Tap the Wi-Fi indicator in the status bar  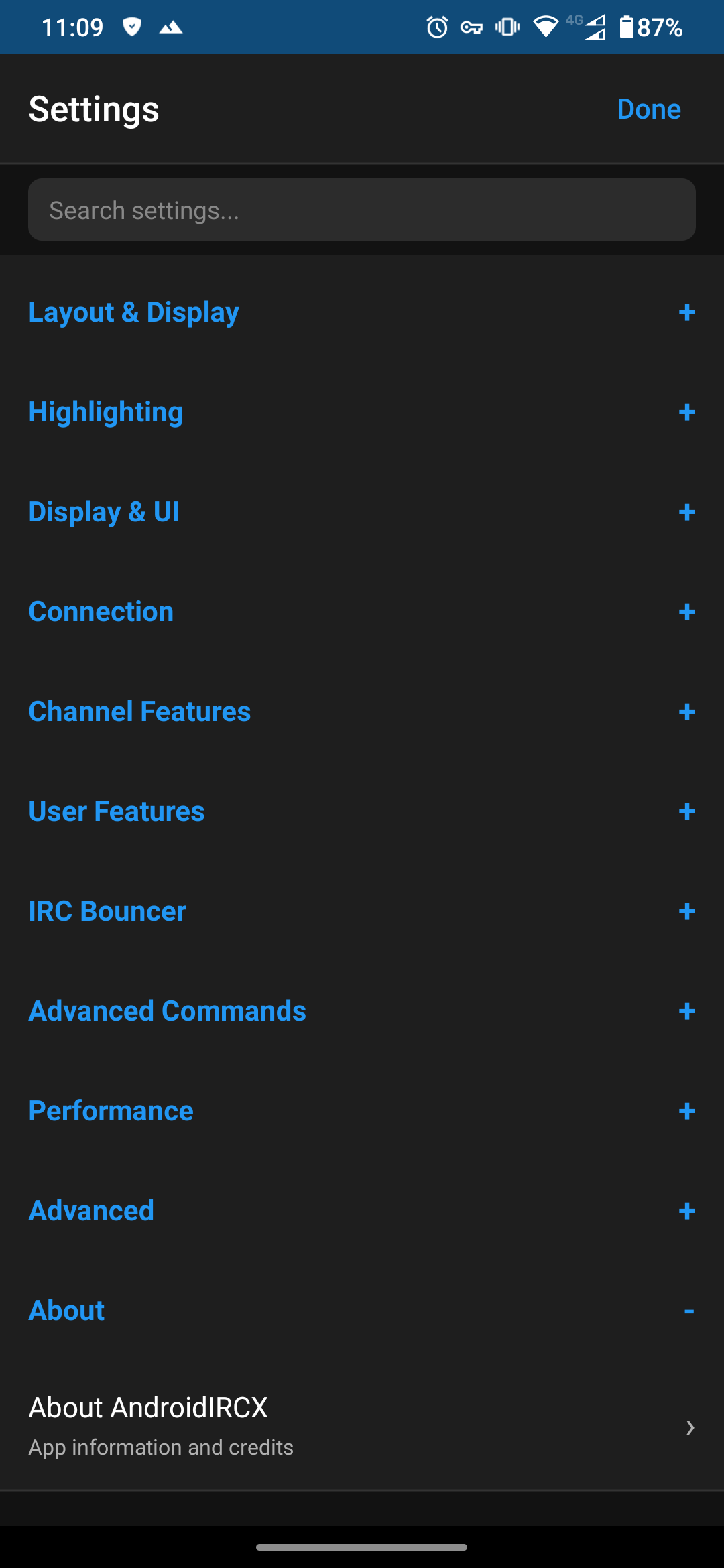click(547, 27)
